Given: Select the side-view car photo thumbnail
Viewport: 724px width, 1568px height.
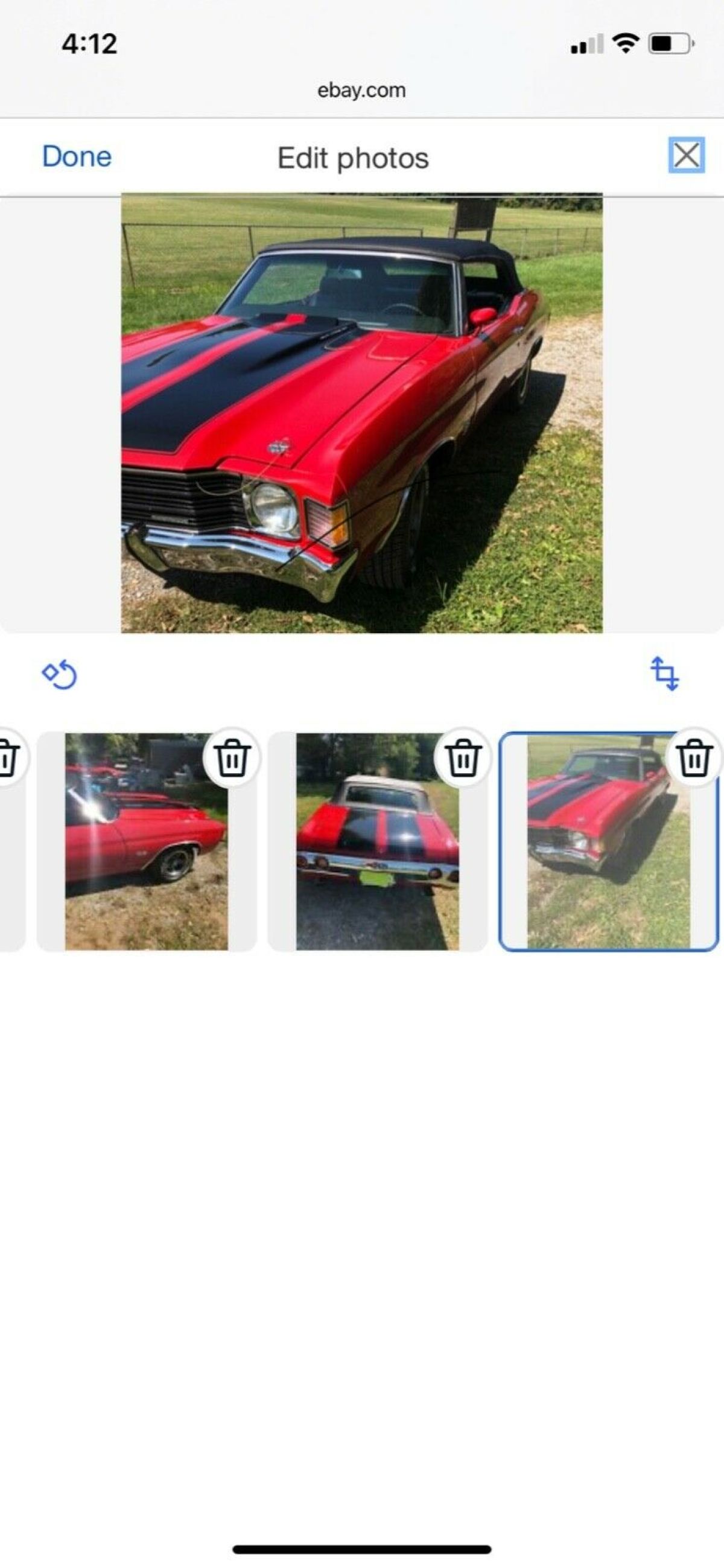Looking at the screenshot, I should coord(146,852).
